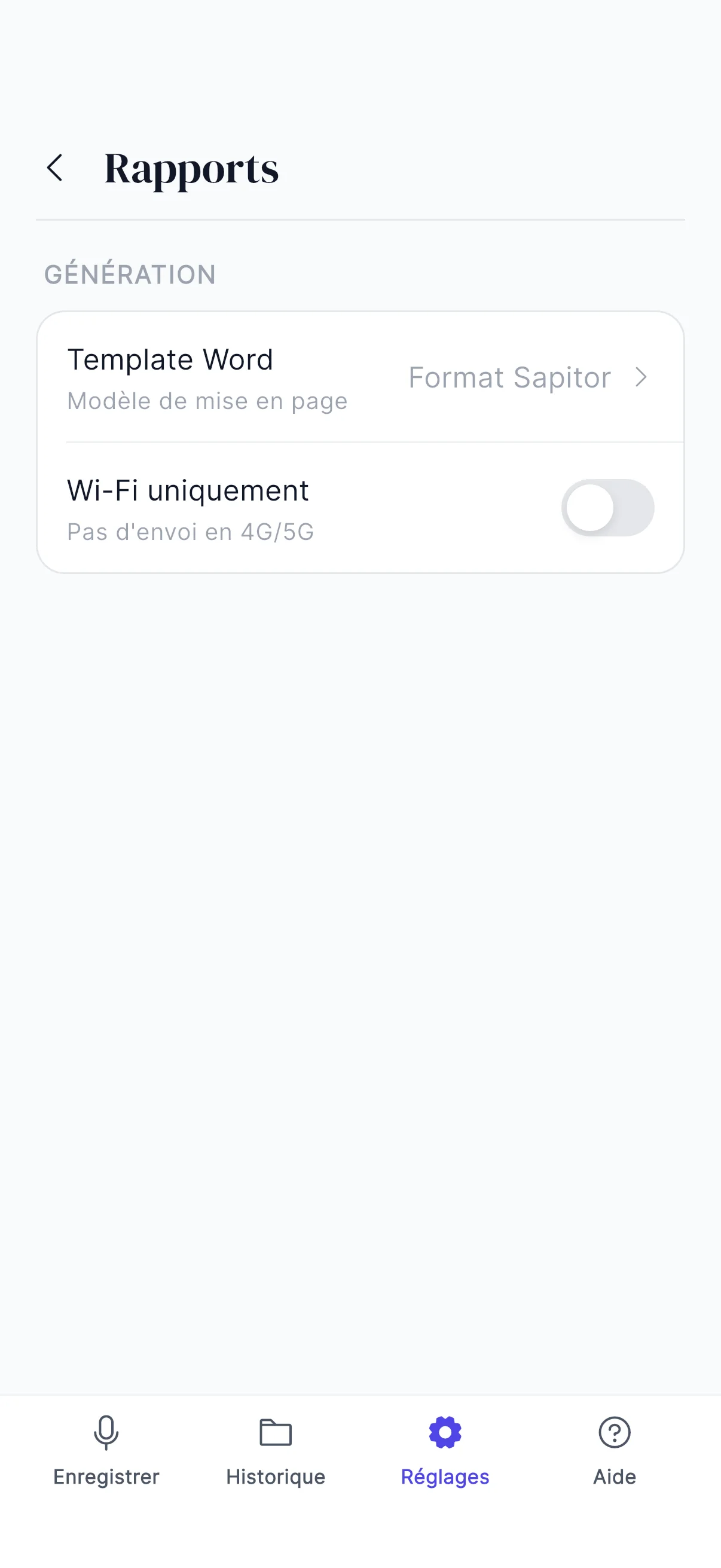Switch to the Enregistrer tab
The height and width of the screenshot is (1568, 721).
coord(106,1451)
